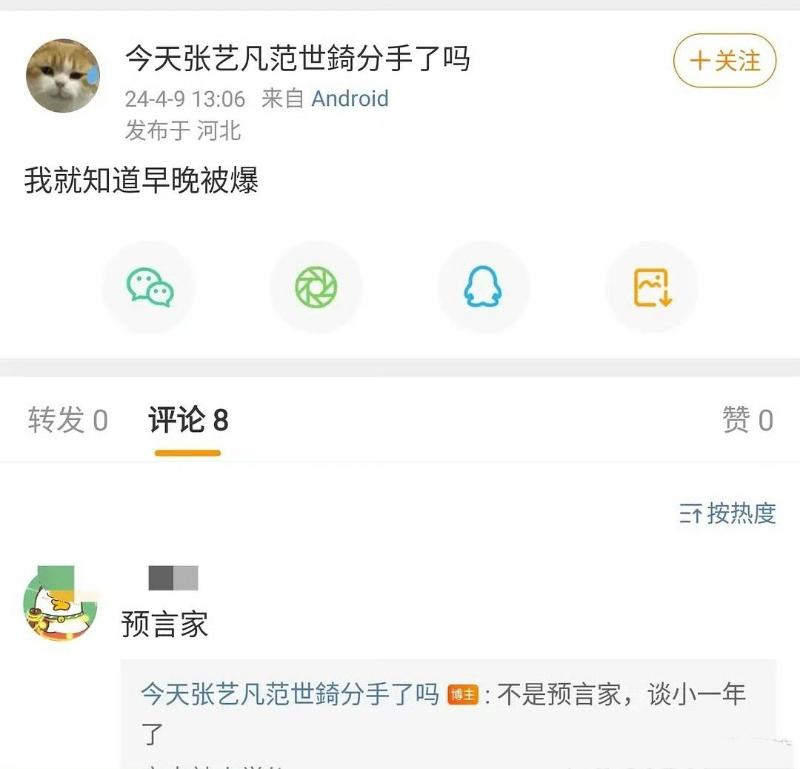Screen dimensions: 800x769
Task: Share the post to WeChat
Action: [x=150, y=288]
